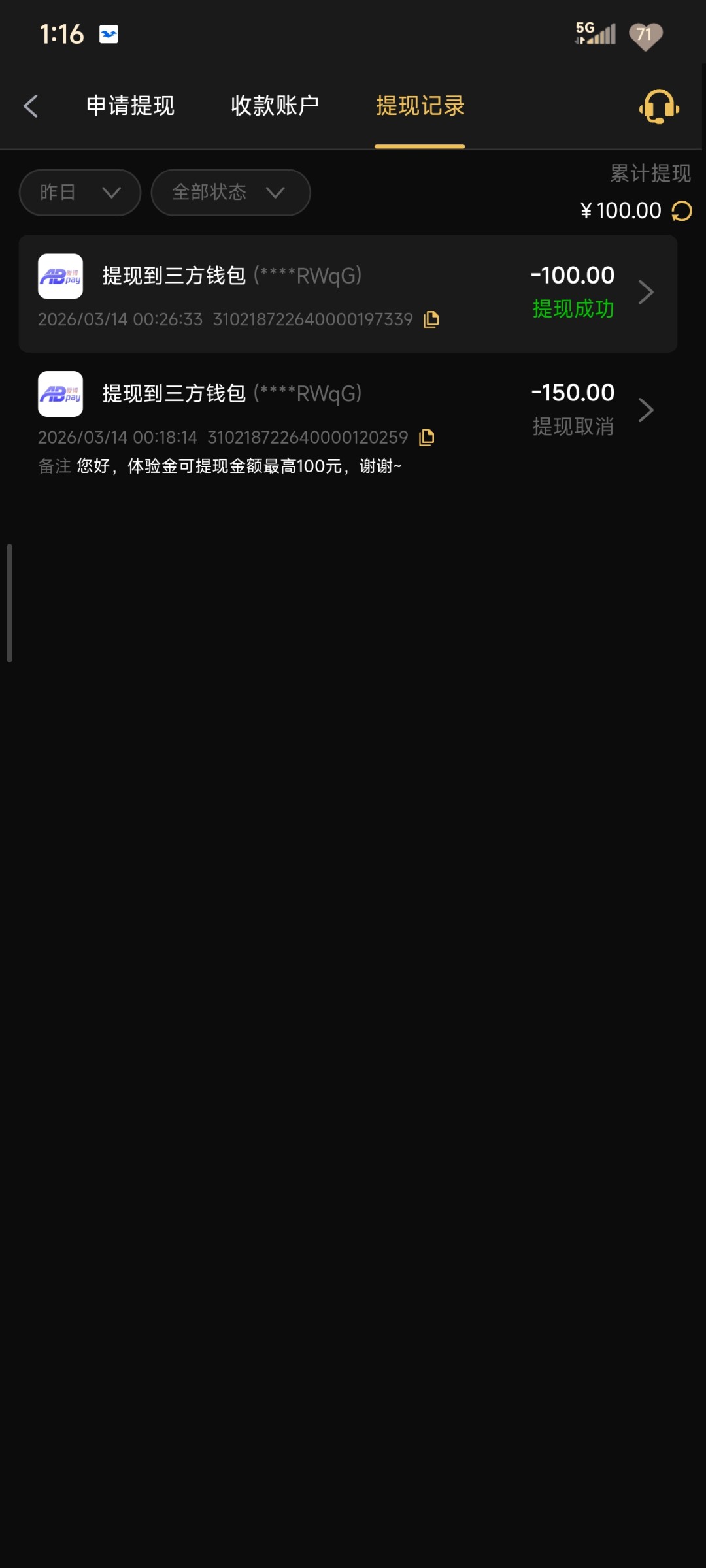The height and width of the screenshot is (1568, 706).
Task: Open the -100.00 提现成功 withdrawal record
Action: (348, 293)
